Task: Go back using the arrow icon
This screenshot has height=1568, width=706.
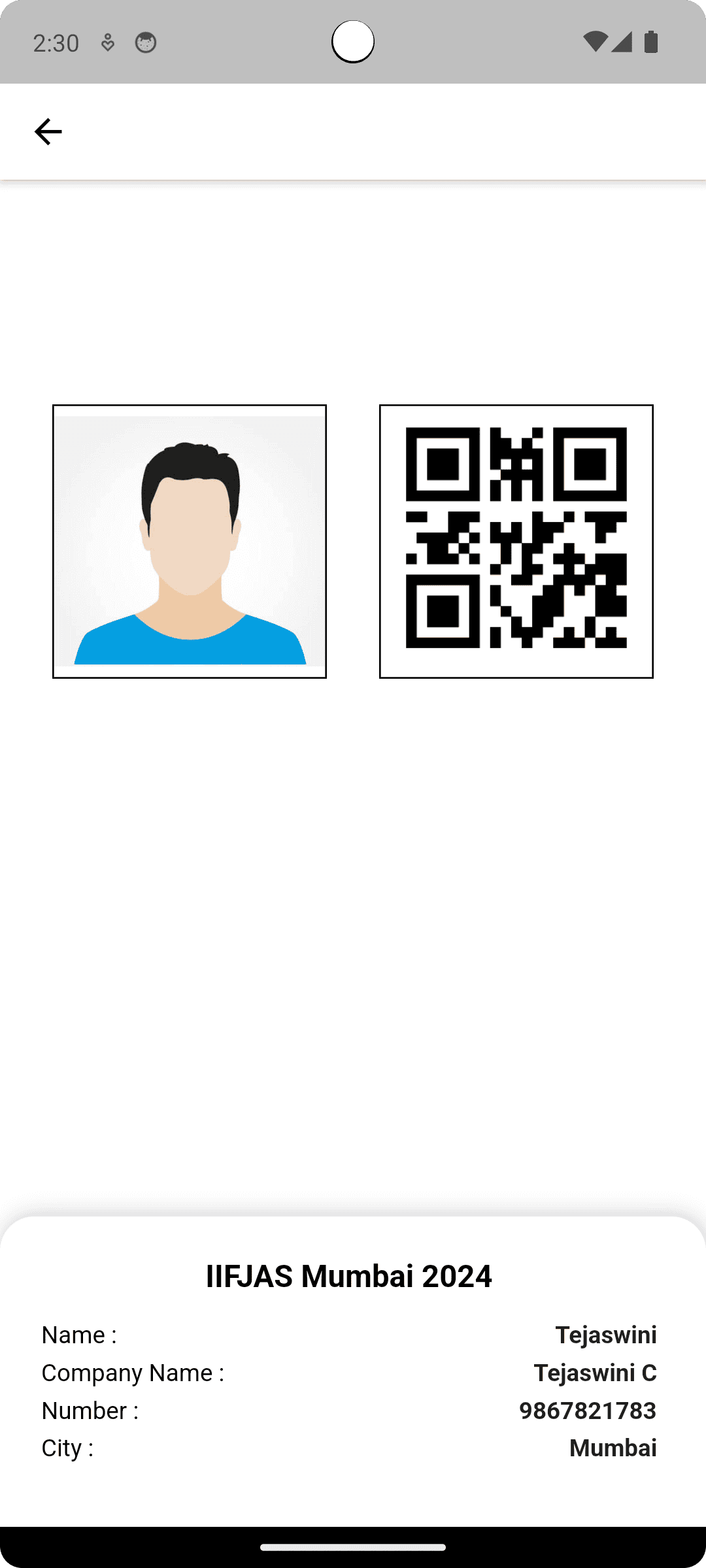Action: point(48,131)
